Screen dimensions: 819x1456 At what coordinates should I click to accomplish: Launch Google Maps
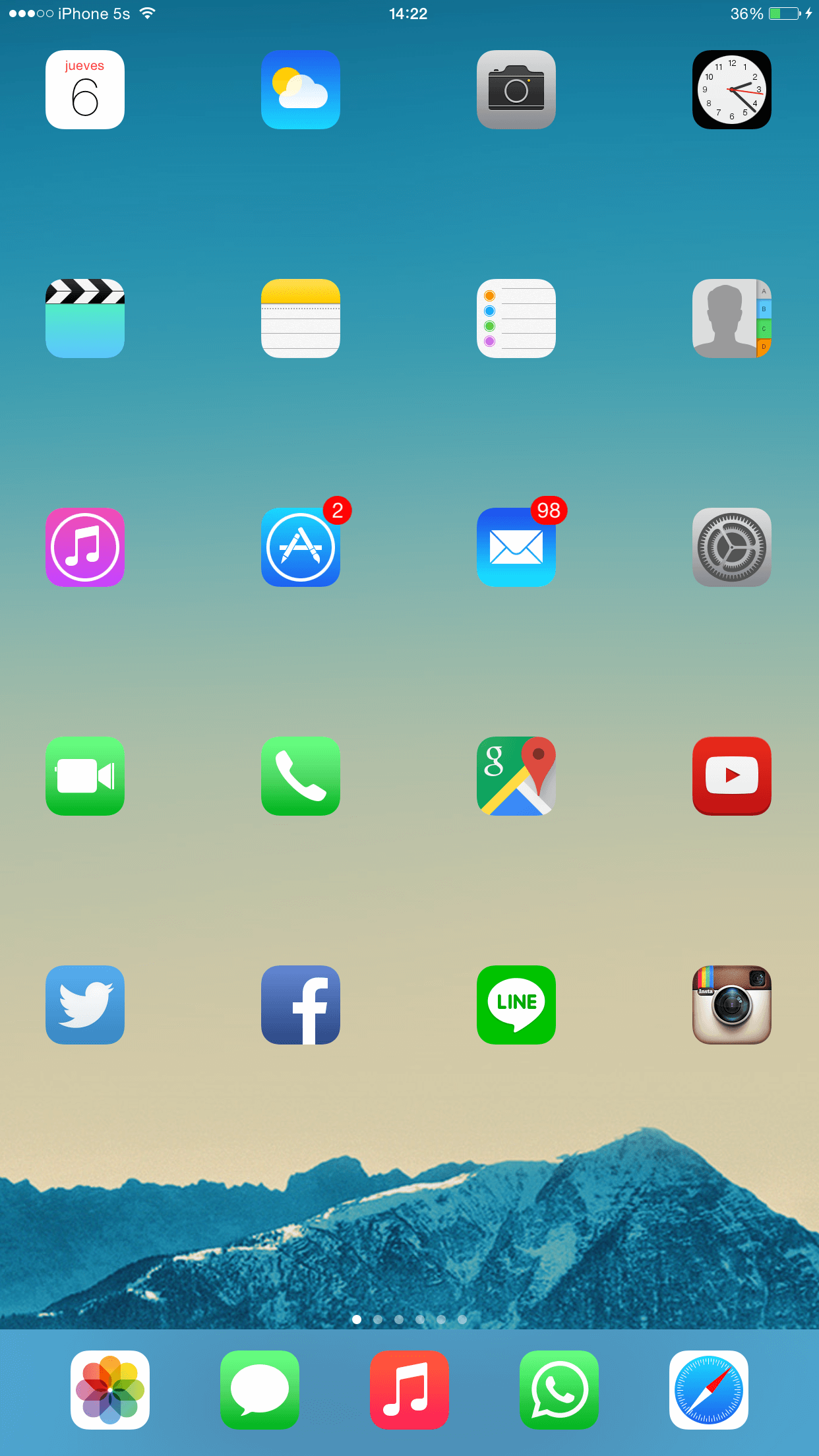point(516,776)
